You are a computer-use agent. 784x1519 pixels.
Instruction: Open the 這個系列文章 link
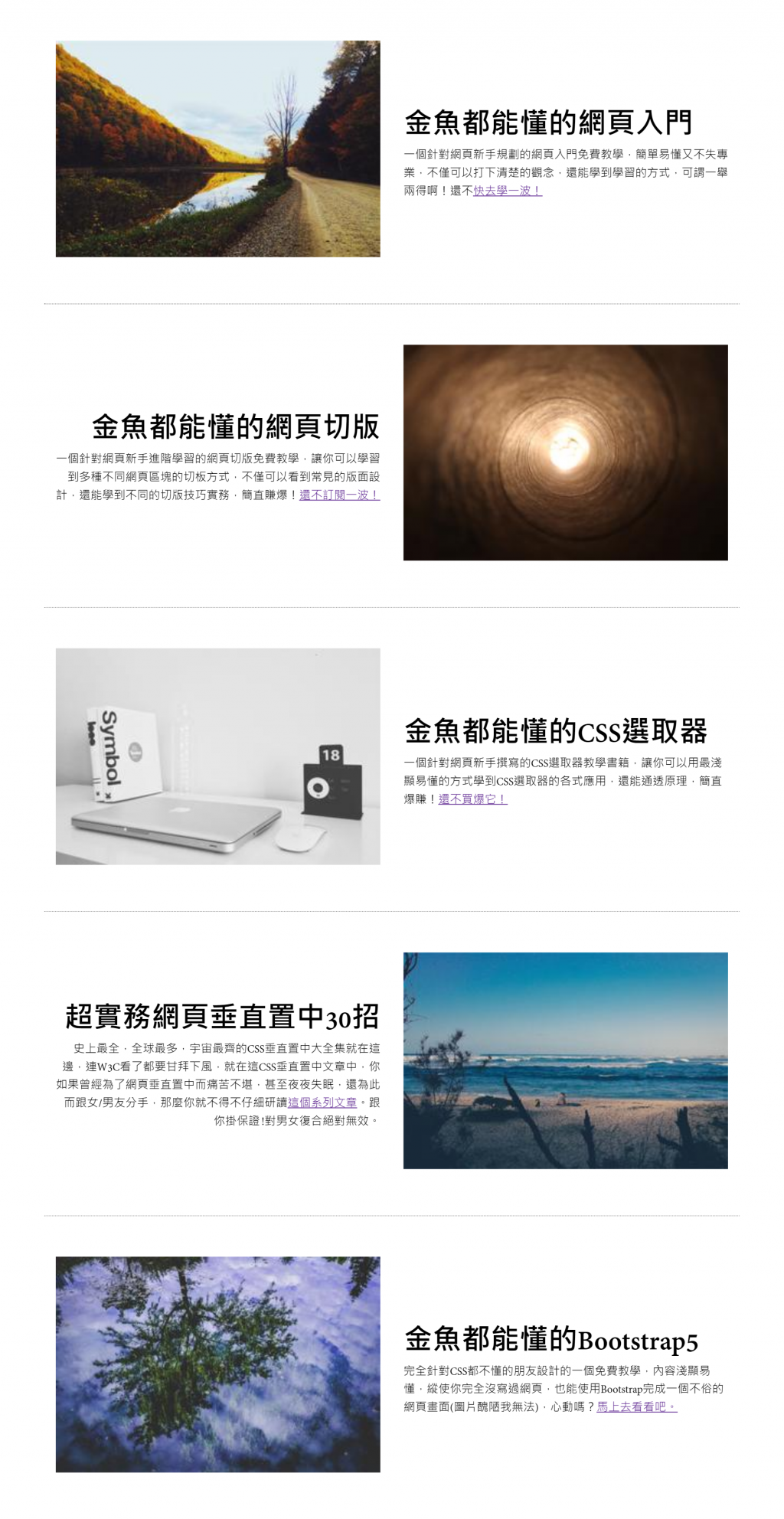point(322,1102)
